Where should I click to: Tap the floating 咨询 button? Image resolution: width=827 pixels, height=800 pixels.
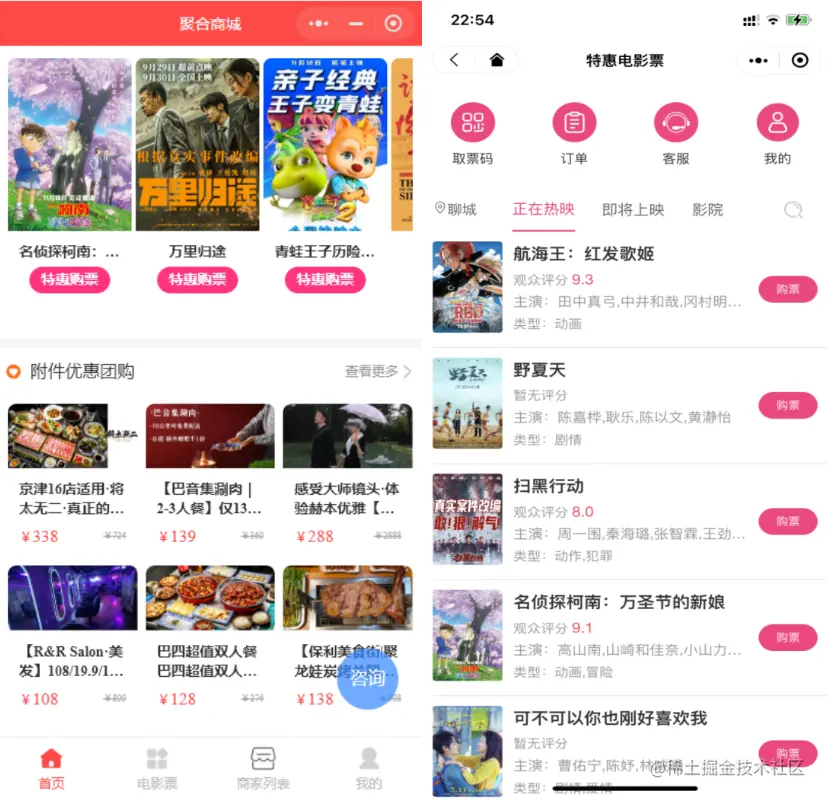pyautogui.click(x=367, y=678)
